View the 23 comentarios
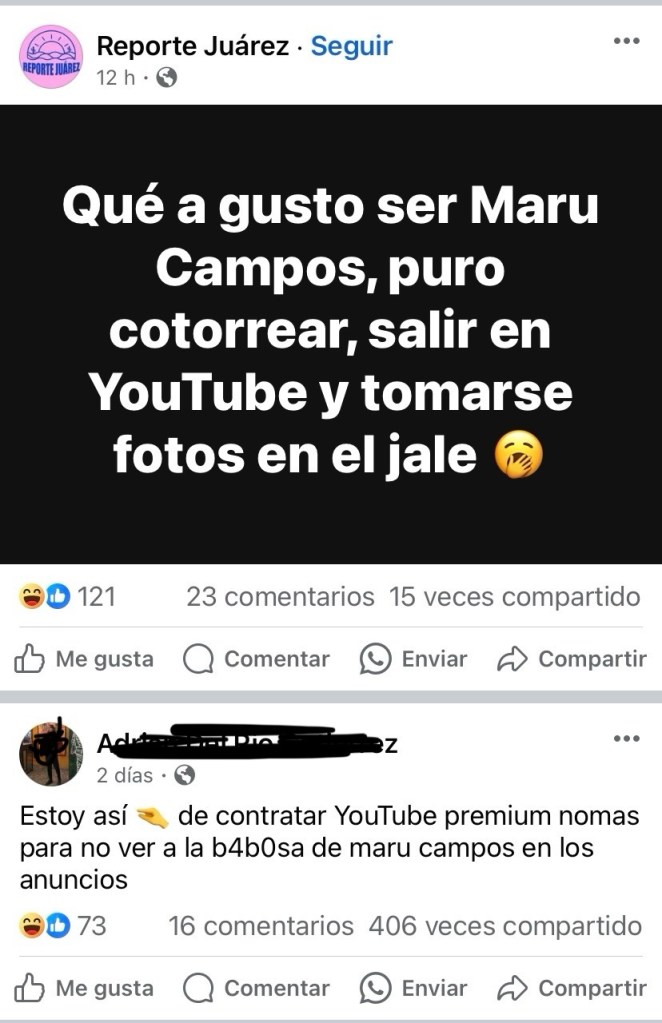Viewport: 662px width, 1023px height. 280,597
